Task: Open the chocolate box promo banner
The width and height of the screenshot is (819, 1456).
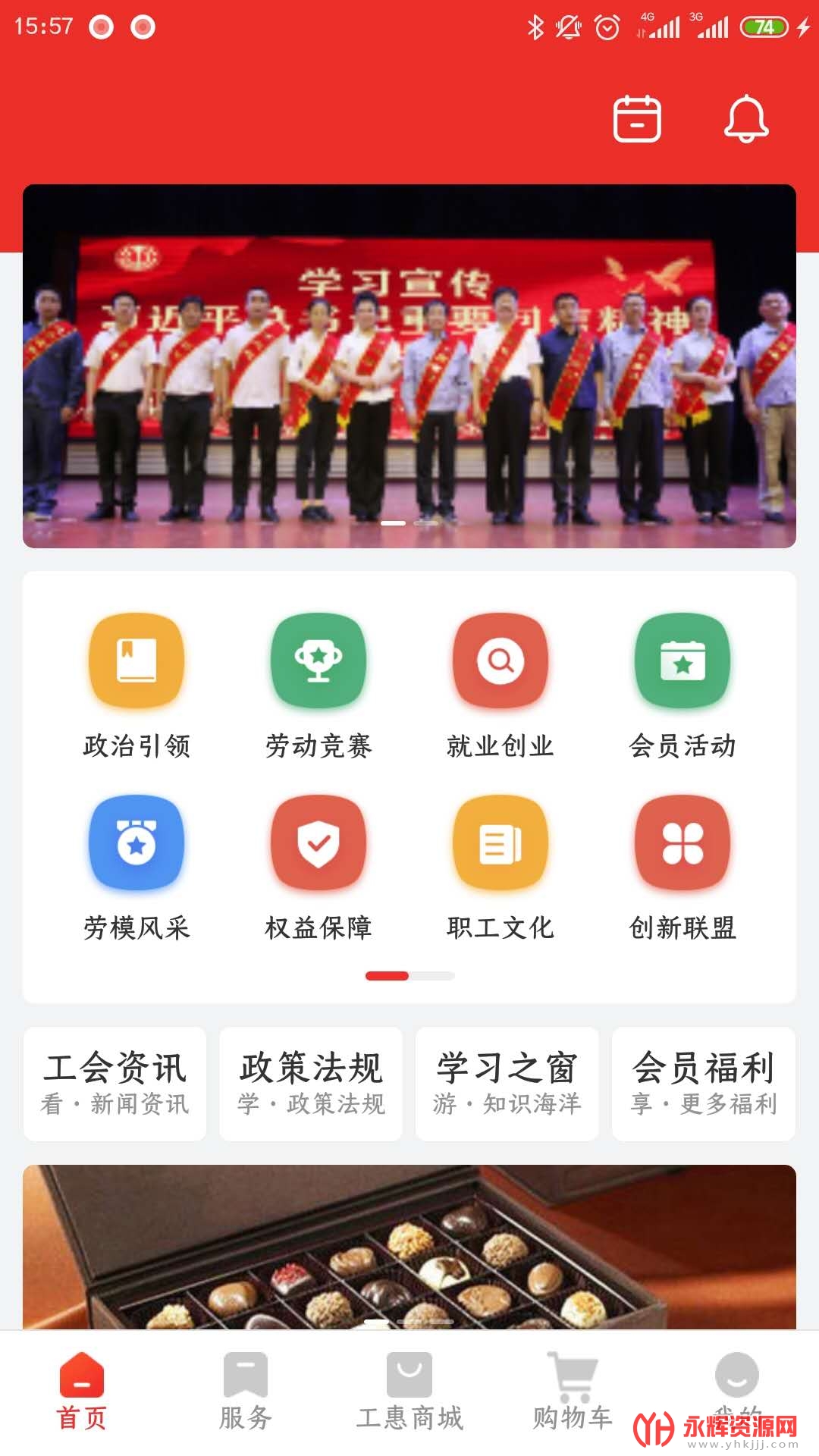Action: click(x=409, y=1247)
